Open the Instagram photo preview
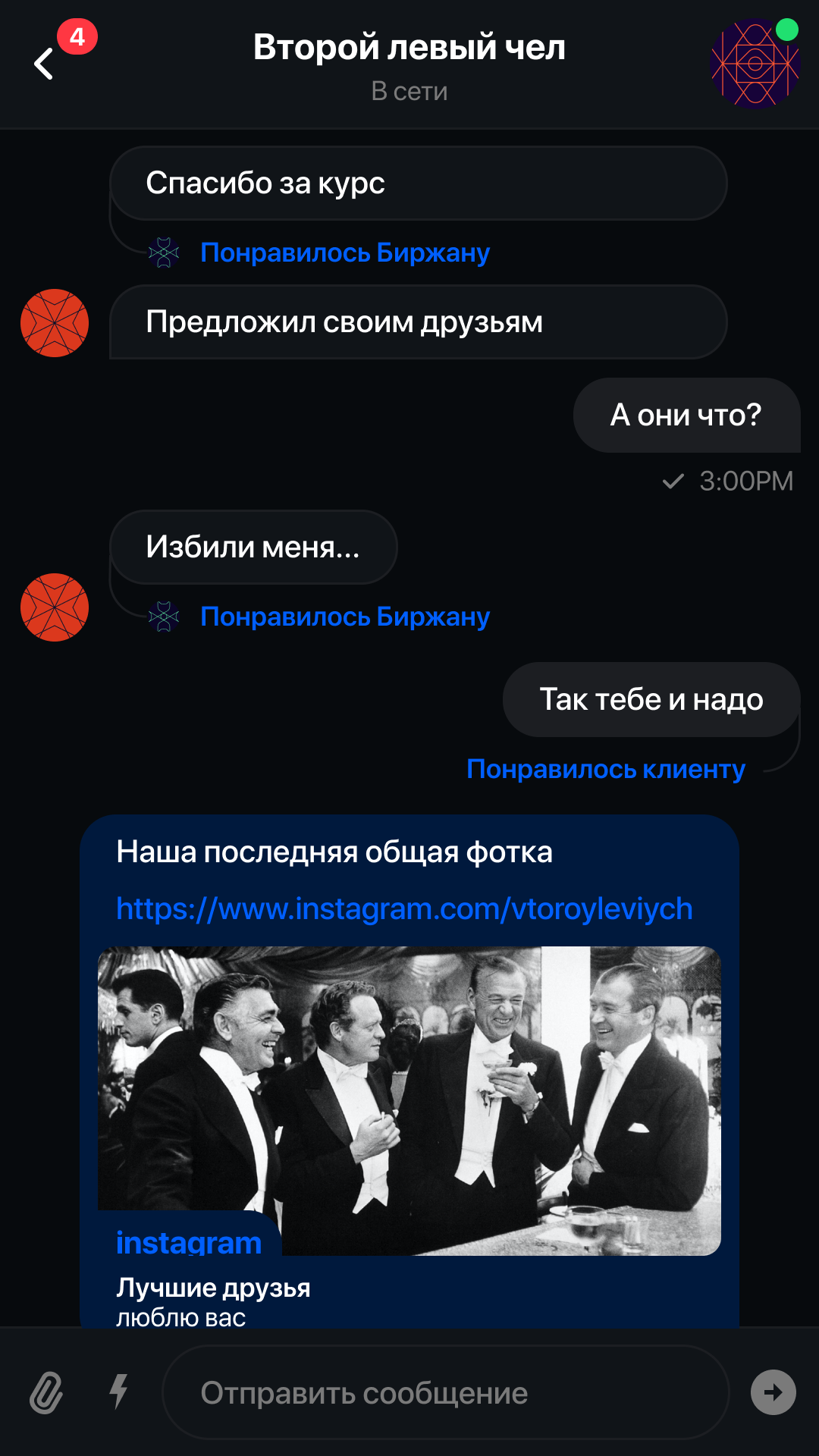 [409, 1100]
